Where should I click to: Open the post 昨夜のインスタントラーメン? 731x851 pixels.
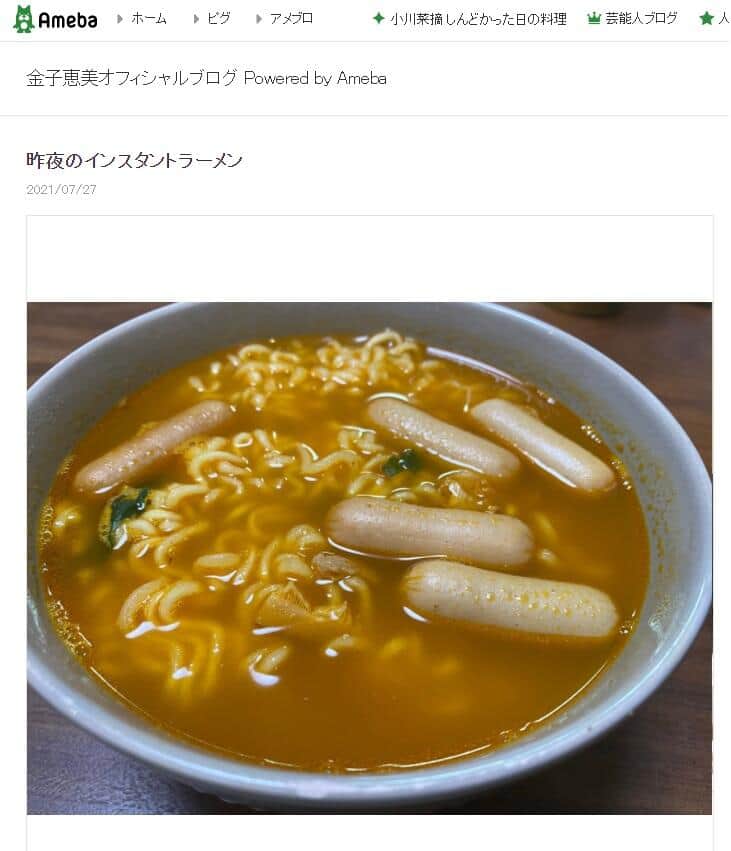coord(134,160)
